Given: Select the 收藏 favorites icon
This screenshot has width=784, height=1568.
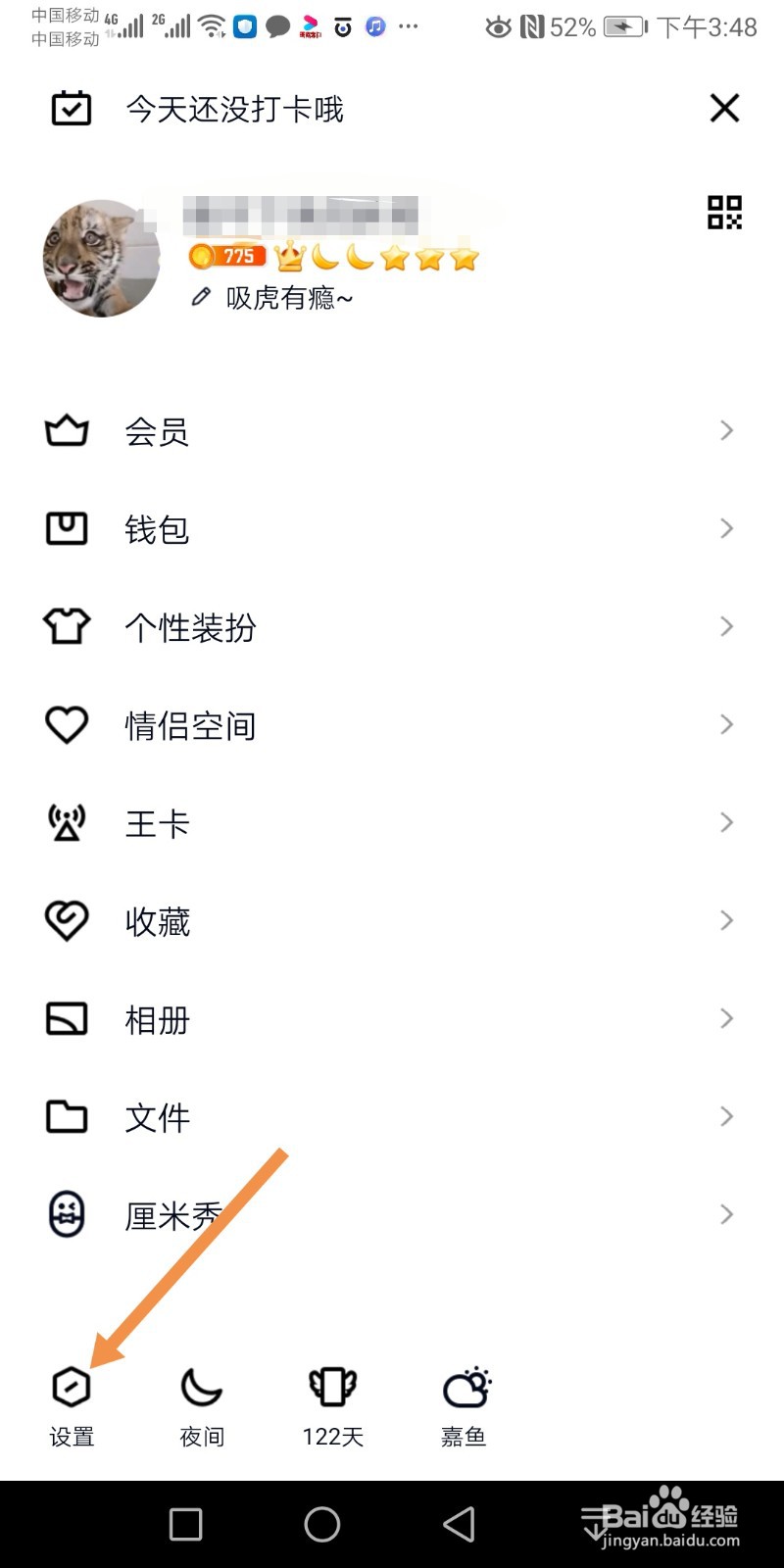Looking at the screenshot, I should (66, 920).
